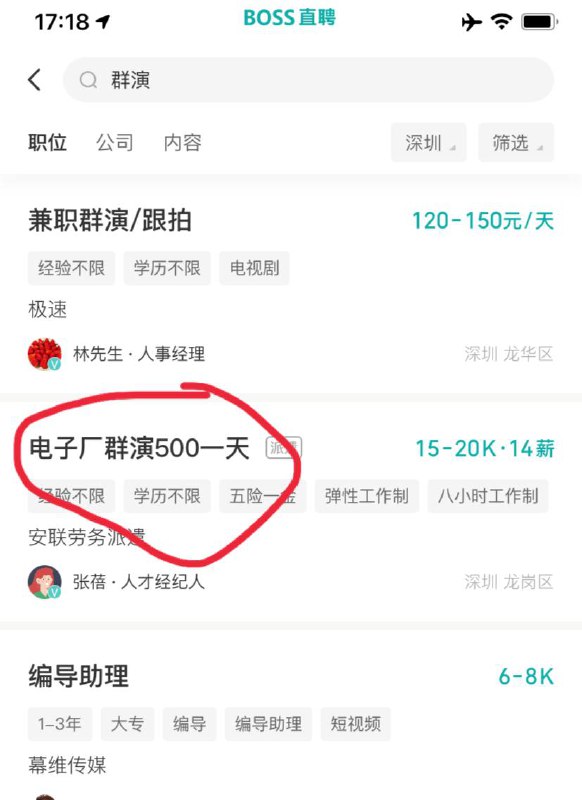Open the 深圳 city dropdown
This screenshot has height=800, width=582.
pyautogui.click(x=428, y=142)
